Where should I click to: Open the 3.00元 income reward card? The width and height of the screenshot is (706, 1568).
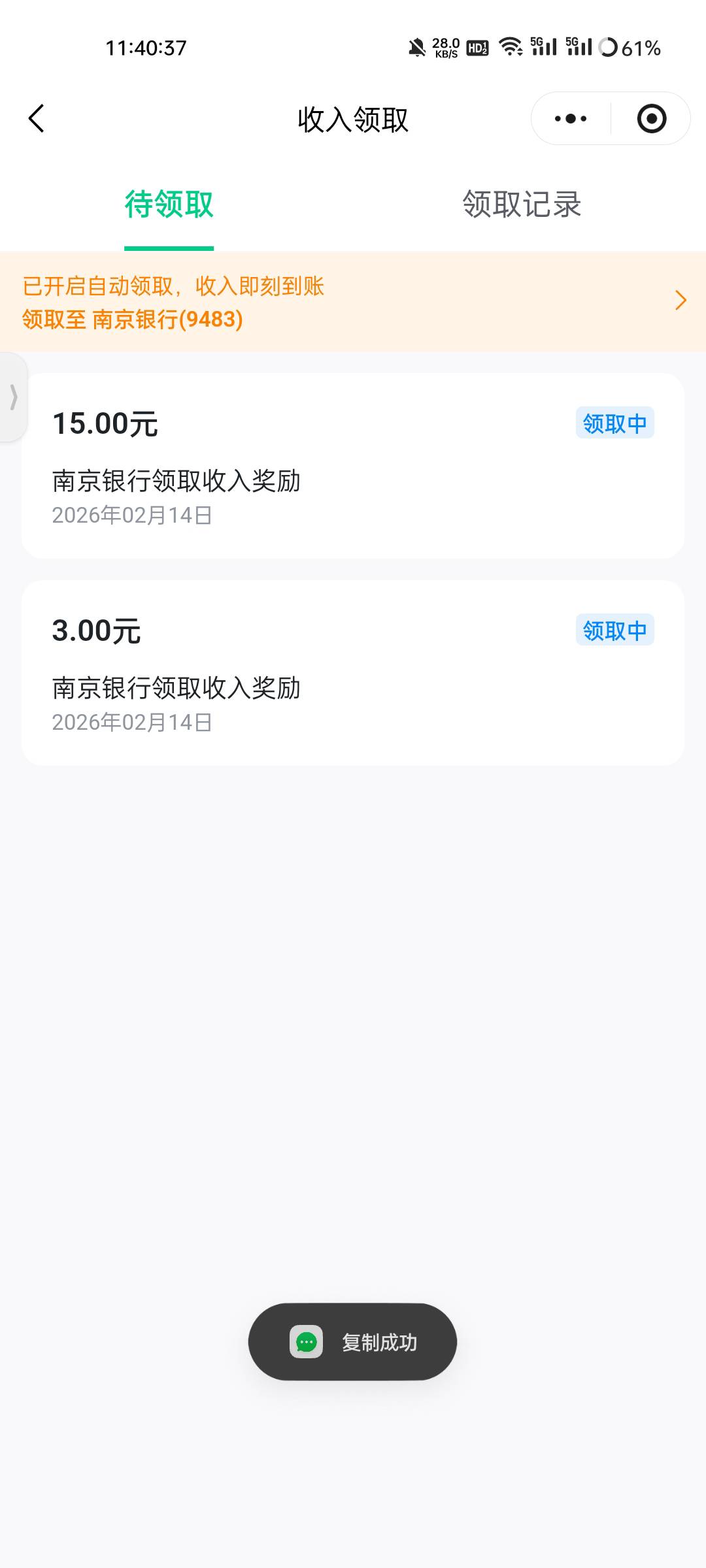coord(353,673)
